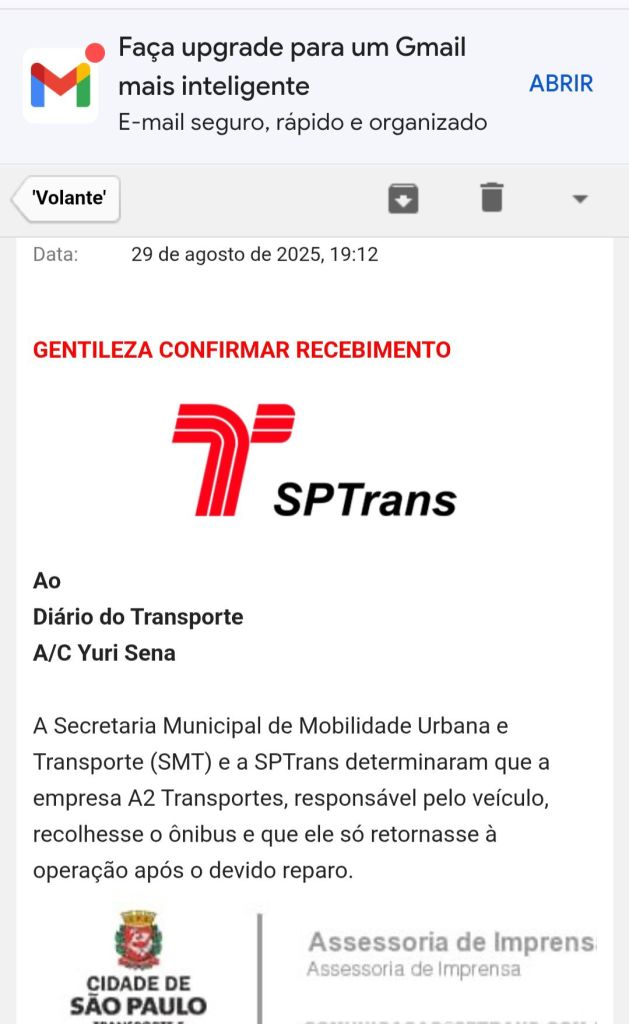Delete this email with the trash icon
This screenshot has height=1024, width=629.
pos(492,197)
